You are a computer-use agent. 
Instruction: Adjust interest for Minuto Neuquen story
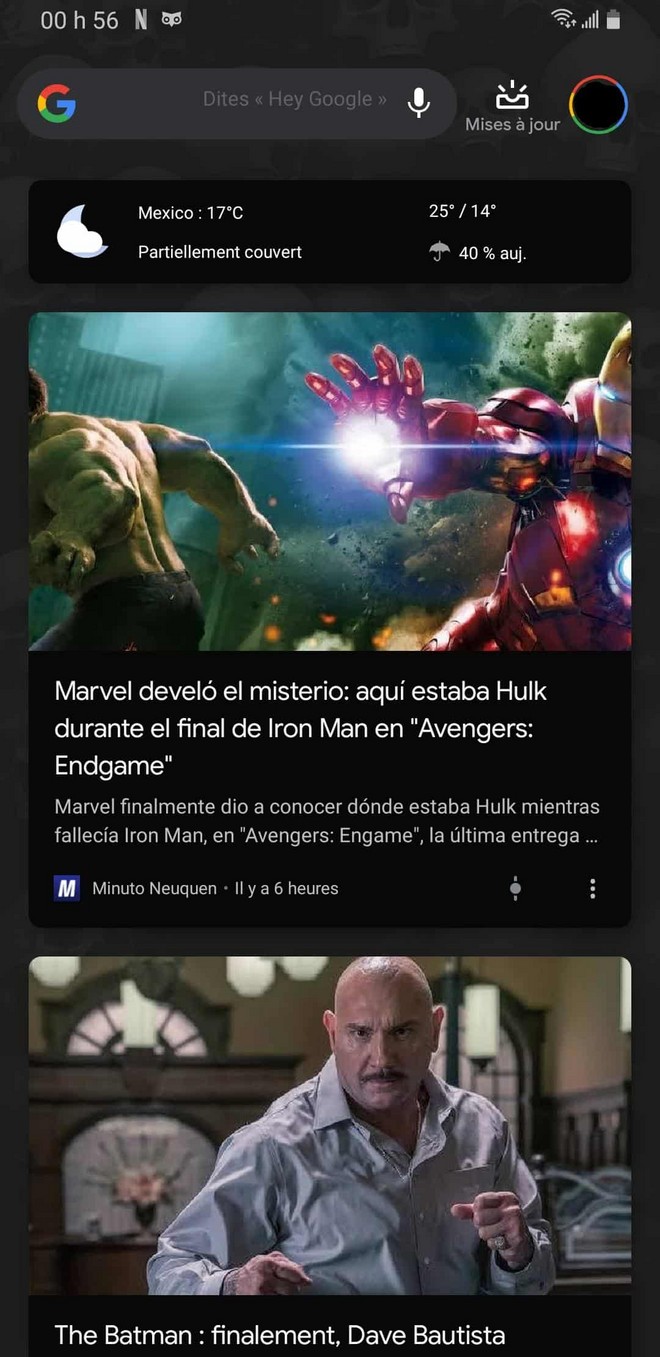point(515,888)
